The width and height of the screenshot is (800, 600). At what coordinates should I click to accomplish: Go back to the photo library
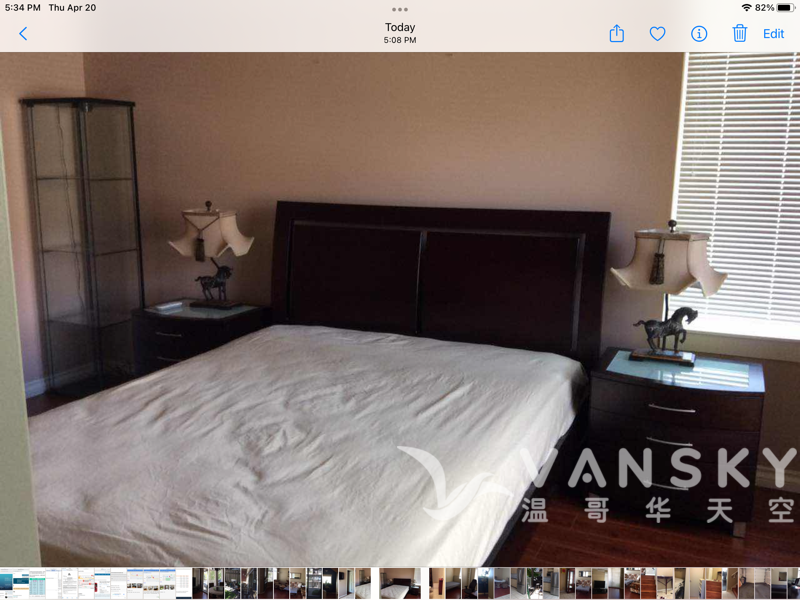(23, 34)
